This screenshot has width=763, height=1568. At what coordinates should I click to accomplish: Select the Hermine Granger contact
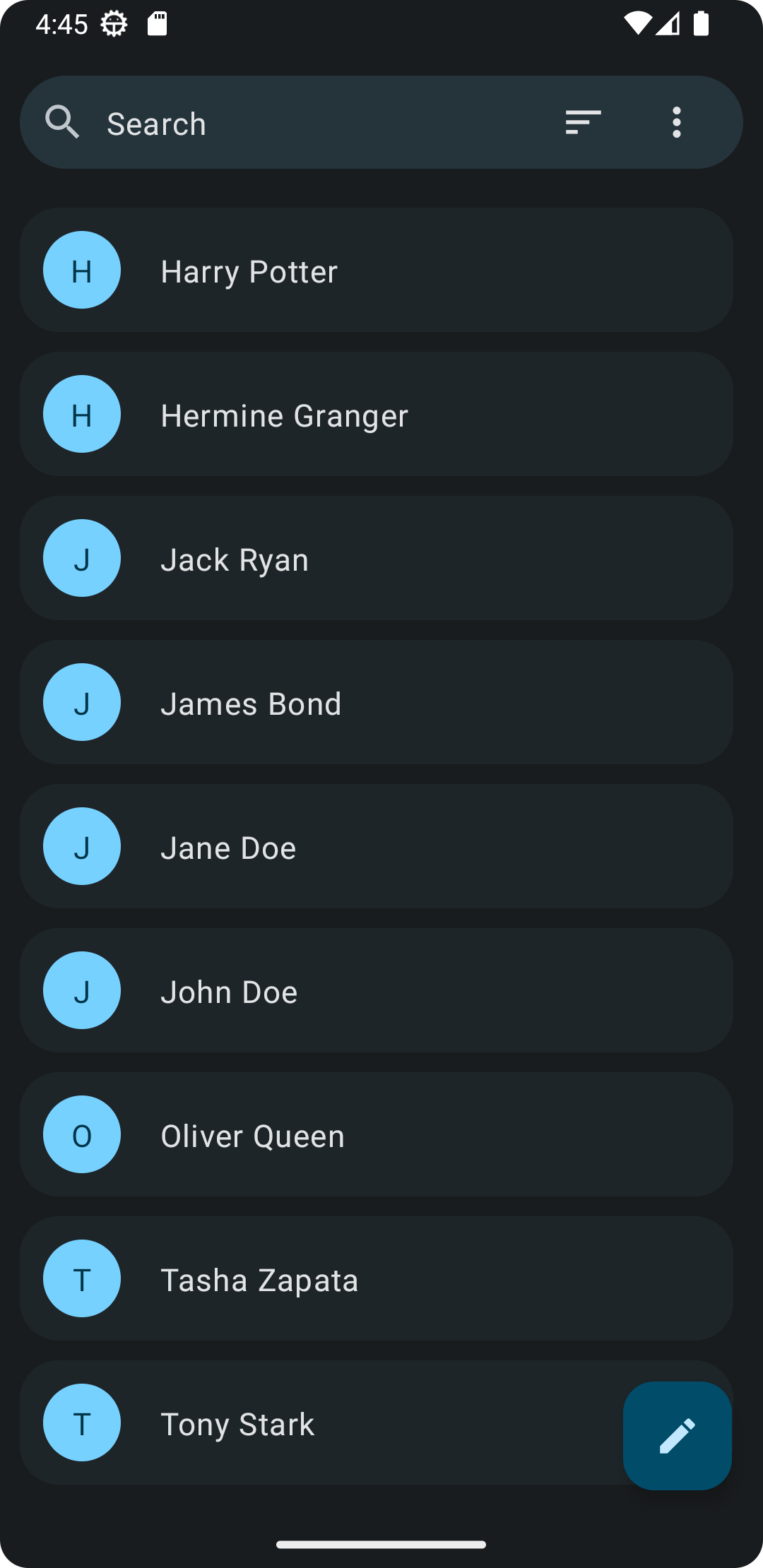[x=376, y=415]
